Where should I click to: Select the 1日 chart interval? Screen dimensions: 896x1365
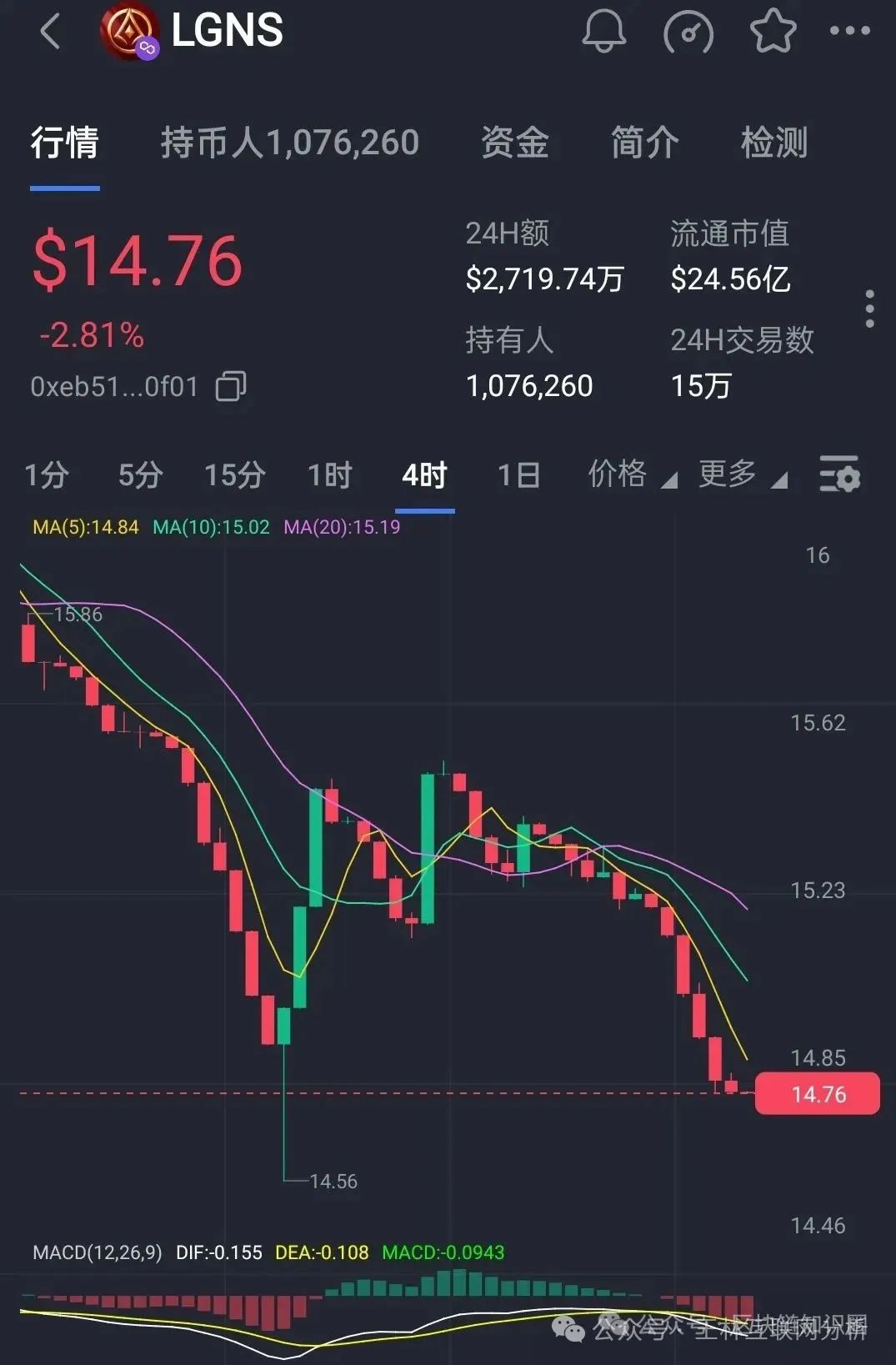pyautogui.click(x=518, y=475)
